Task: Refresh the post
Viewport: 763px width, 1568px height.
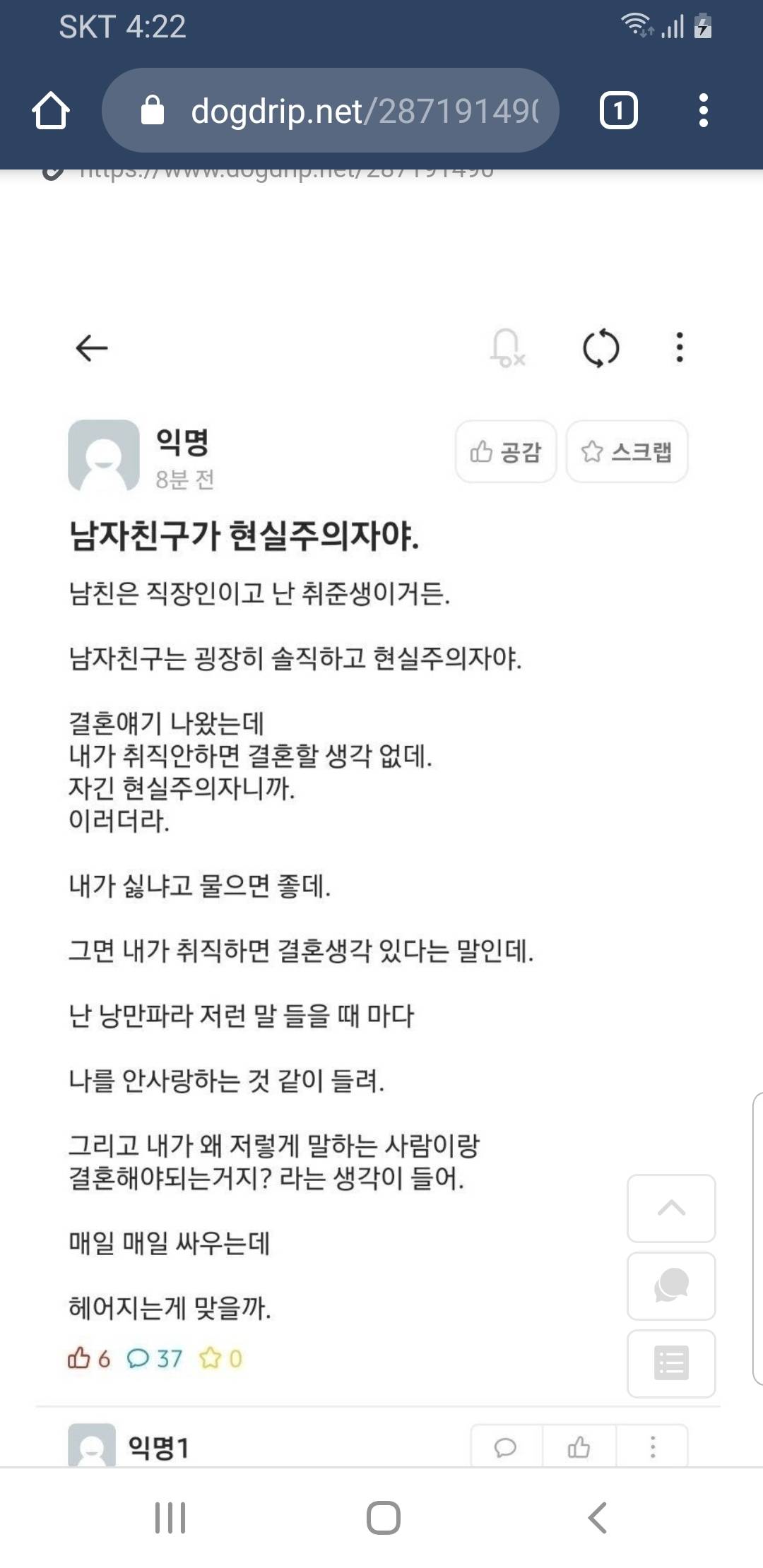Action: click(x=601, y=348)
